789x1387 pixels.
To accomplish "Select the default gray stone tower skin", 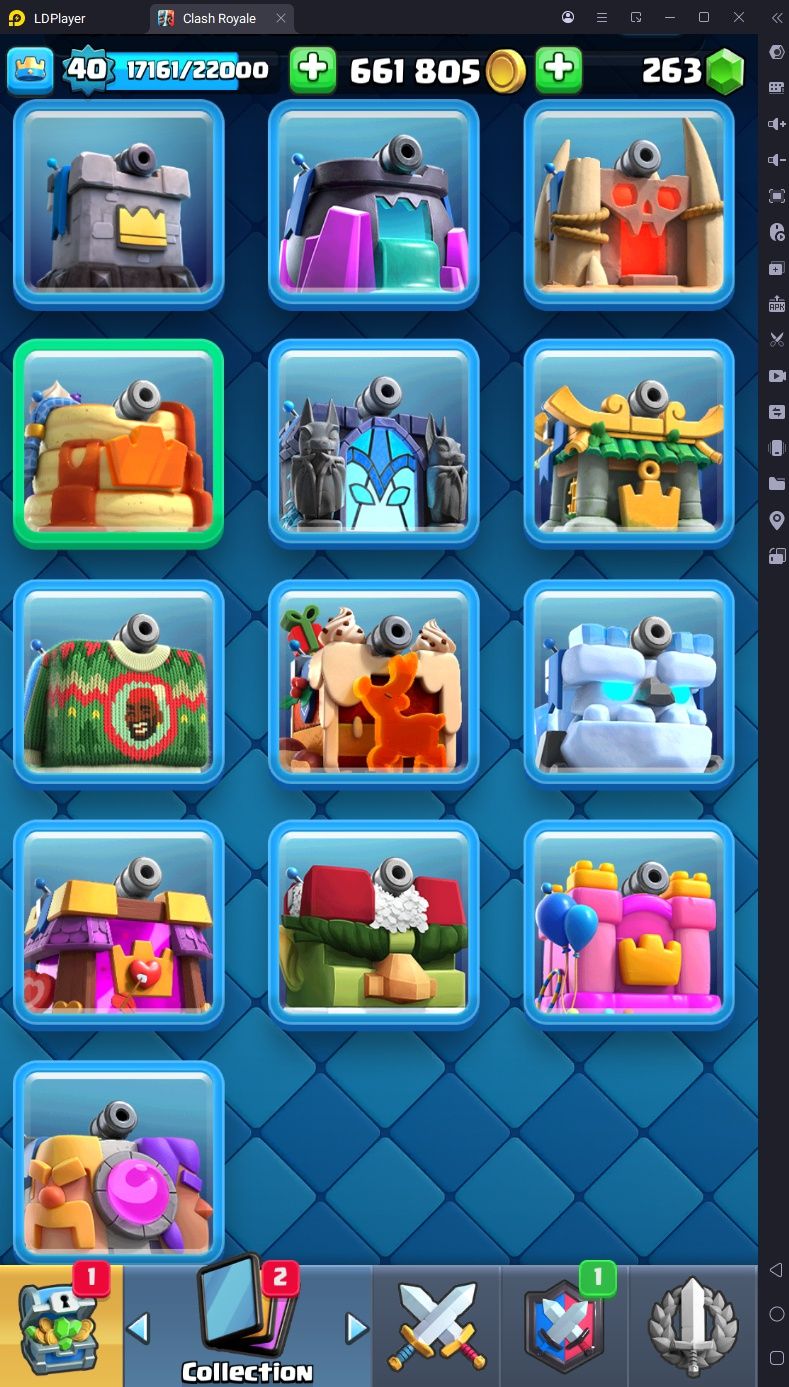I will (x=119, y=204).
